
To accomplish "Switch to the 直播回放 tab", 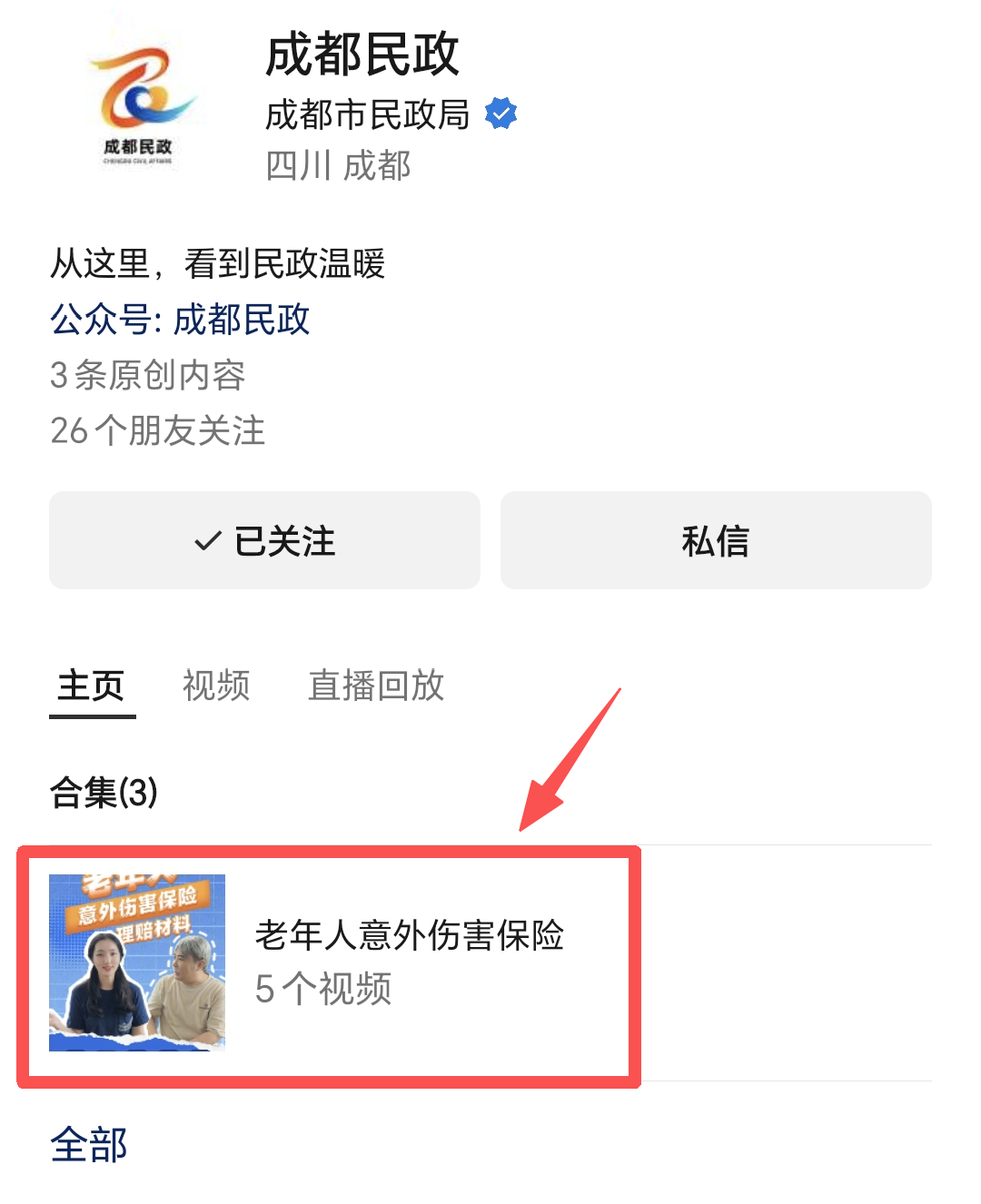I will tap(376, 686).
